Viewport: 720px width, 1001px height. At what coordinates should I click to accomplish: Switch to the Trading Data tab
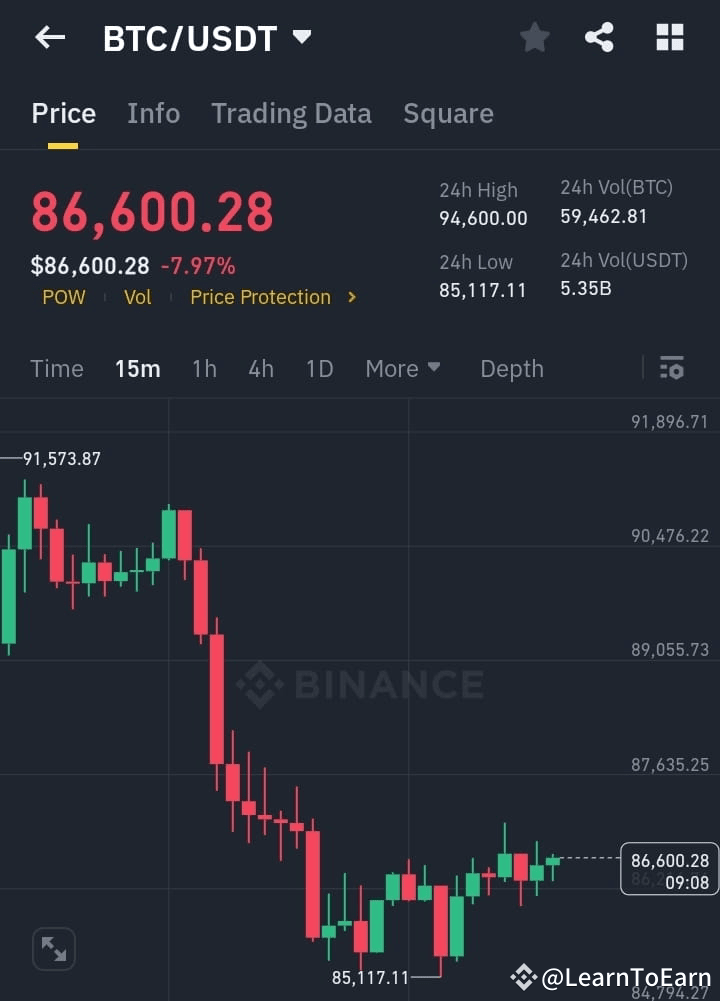pyautogui.click(x=291, y=113)
